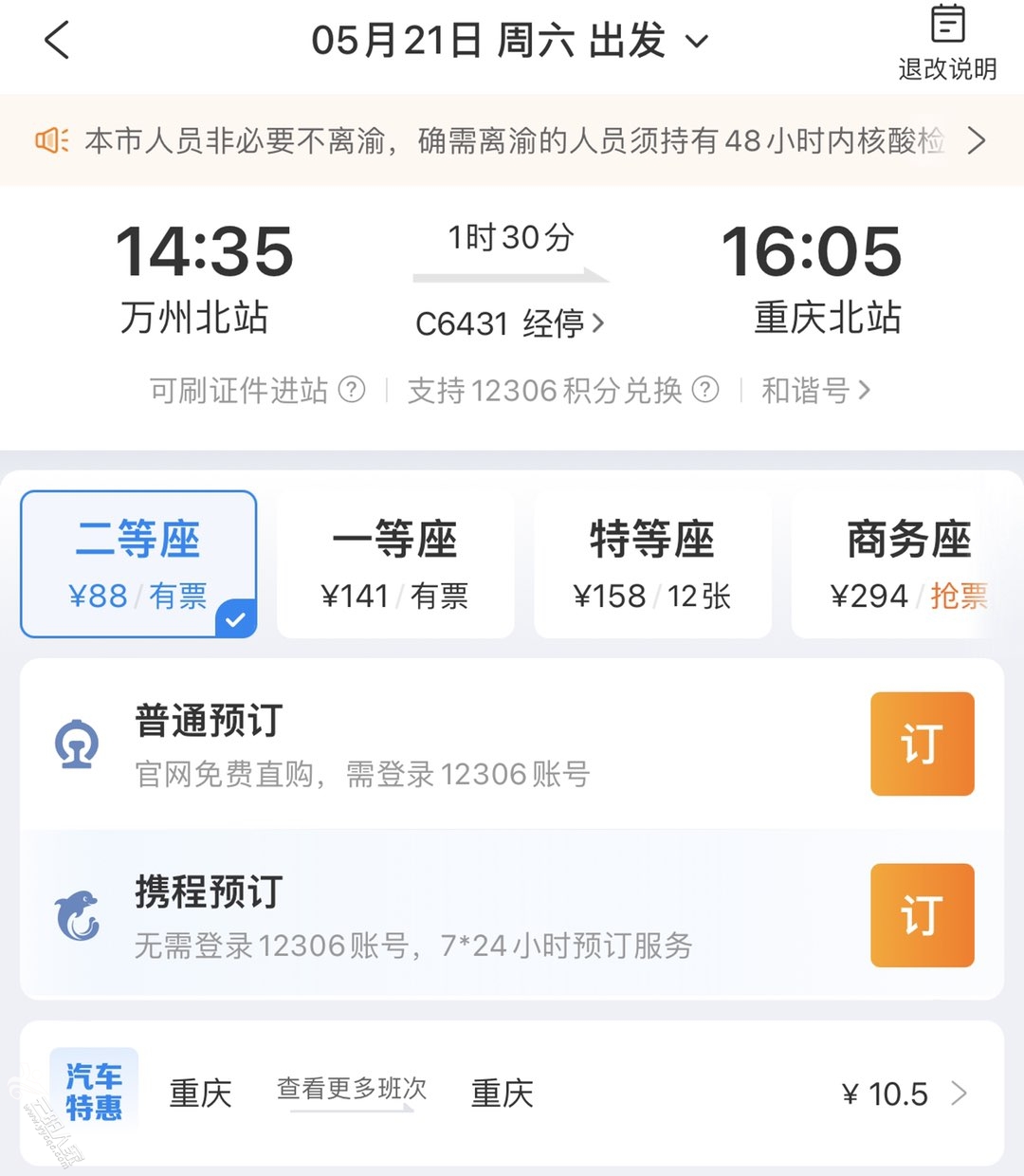Screen dimensions: 1024x1176
Task: Select 特等座 ¥158 seat class
Action: pyautogui.click(x=652, y=563)
